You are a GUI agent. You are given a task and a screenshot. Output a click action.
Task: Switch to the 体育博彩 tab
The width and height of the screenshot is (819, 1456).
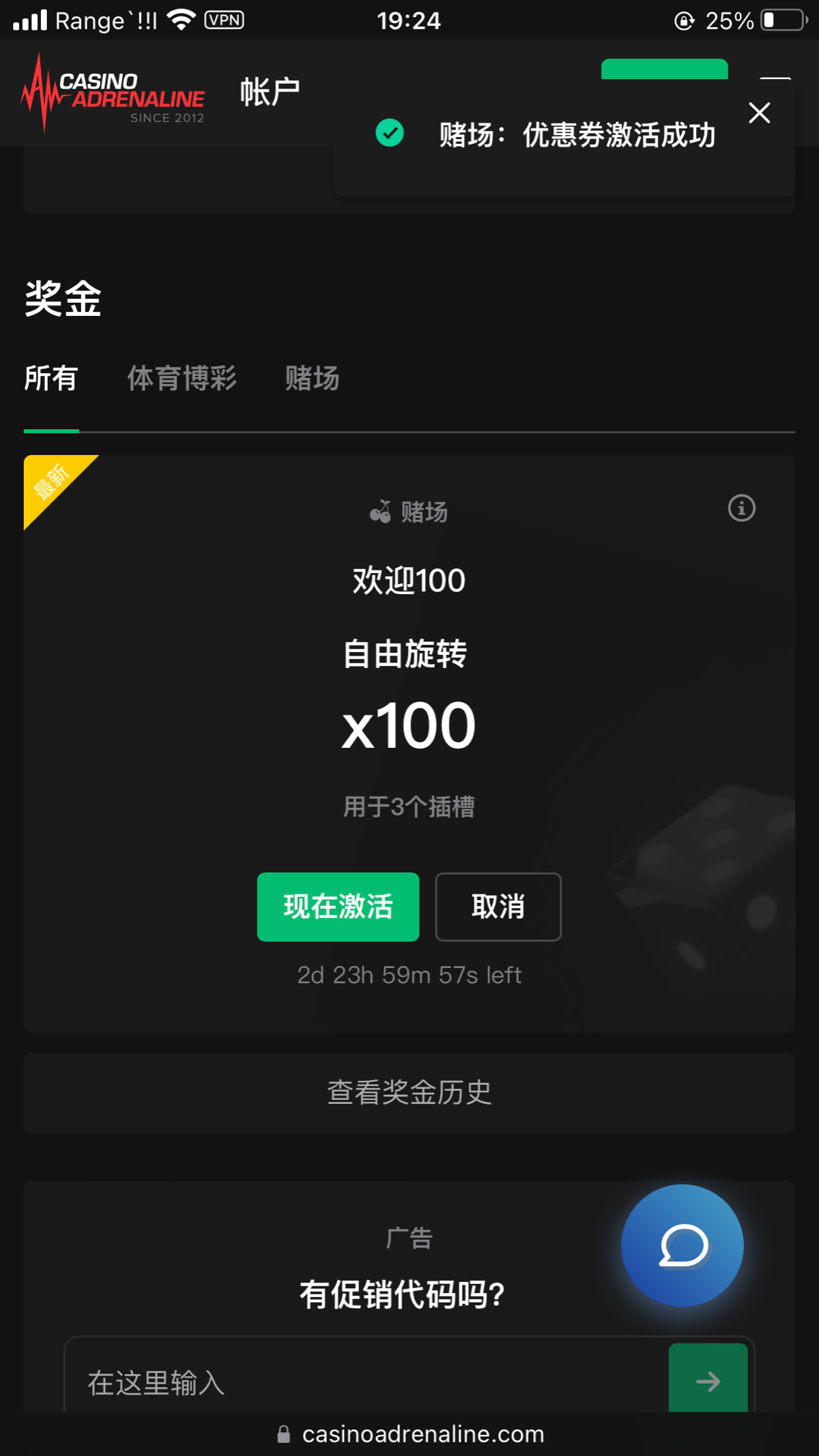pyautogui.click(x=182, y=379)
